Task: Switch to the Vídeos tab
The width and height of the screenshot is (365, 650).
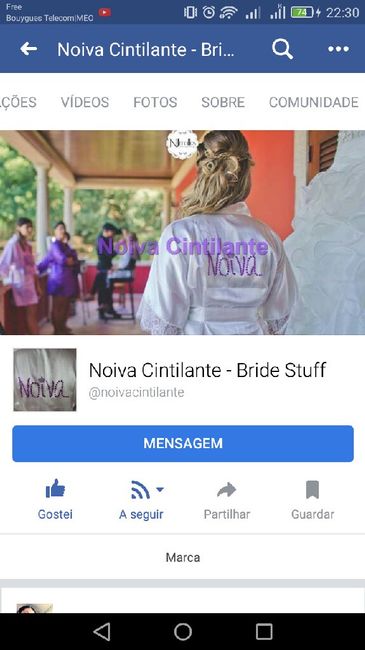Action: pos(85,102)
